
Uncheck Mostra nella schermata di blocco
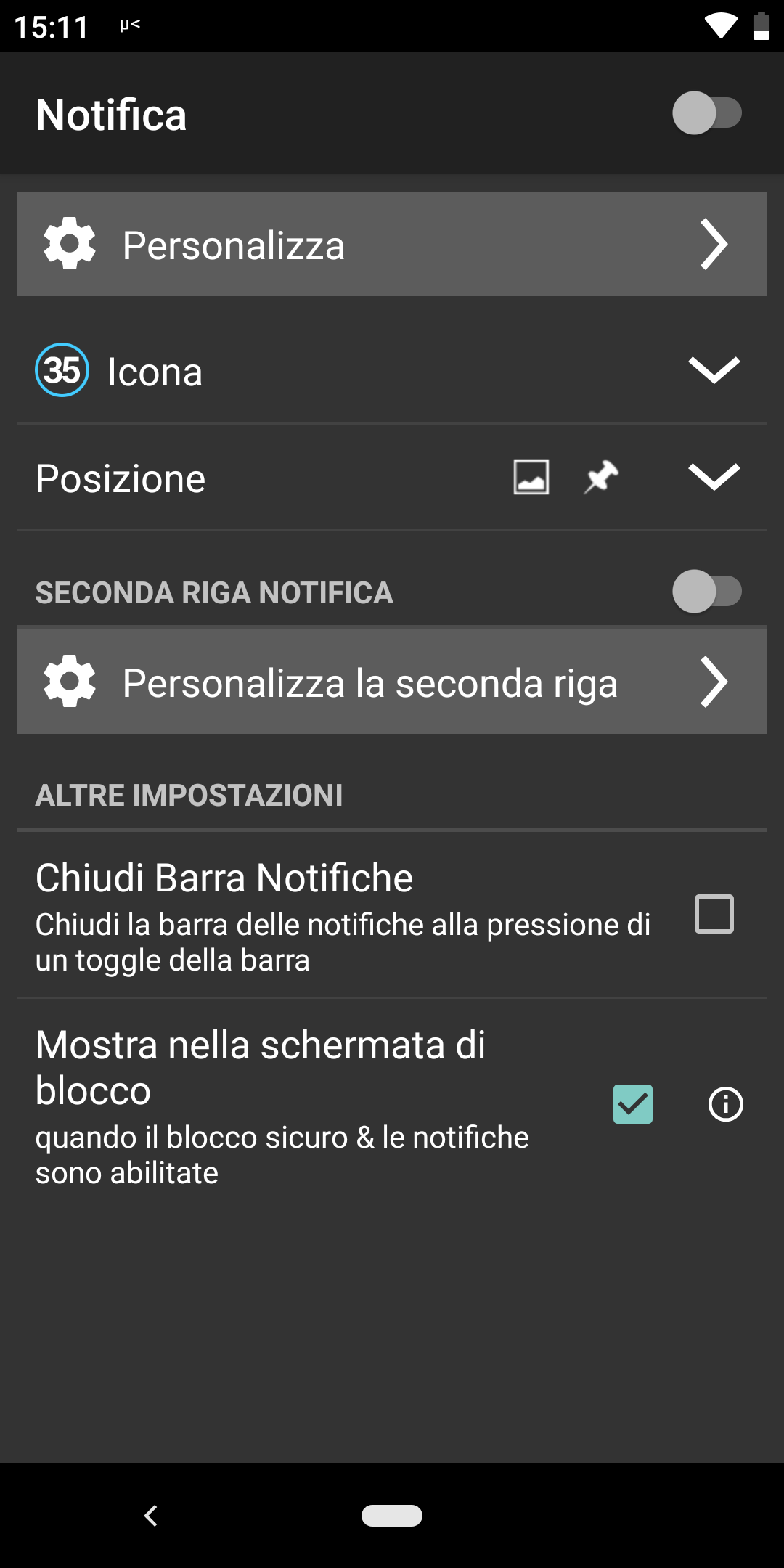pyautogui.click(x=633, y=1104)
